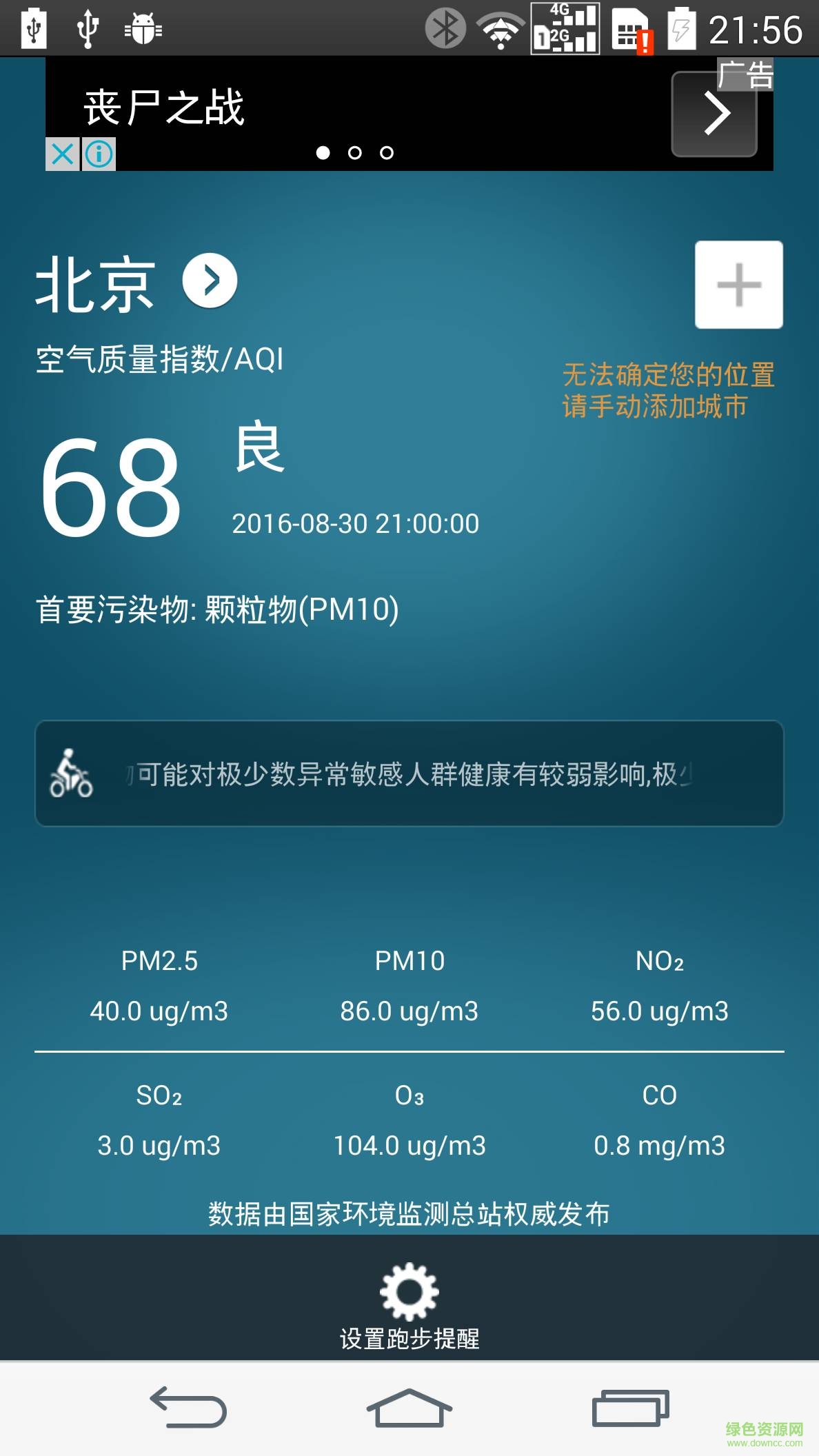Screen dimensions: 819x1456
Task: Tap the 空气质量指数/AQI label
Action: coord(160,358)
